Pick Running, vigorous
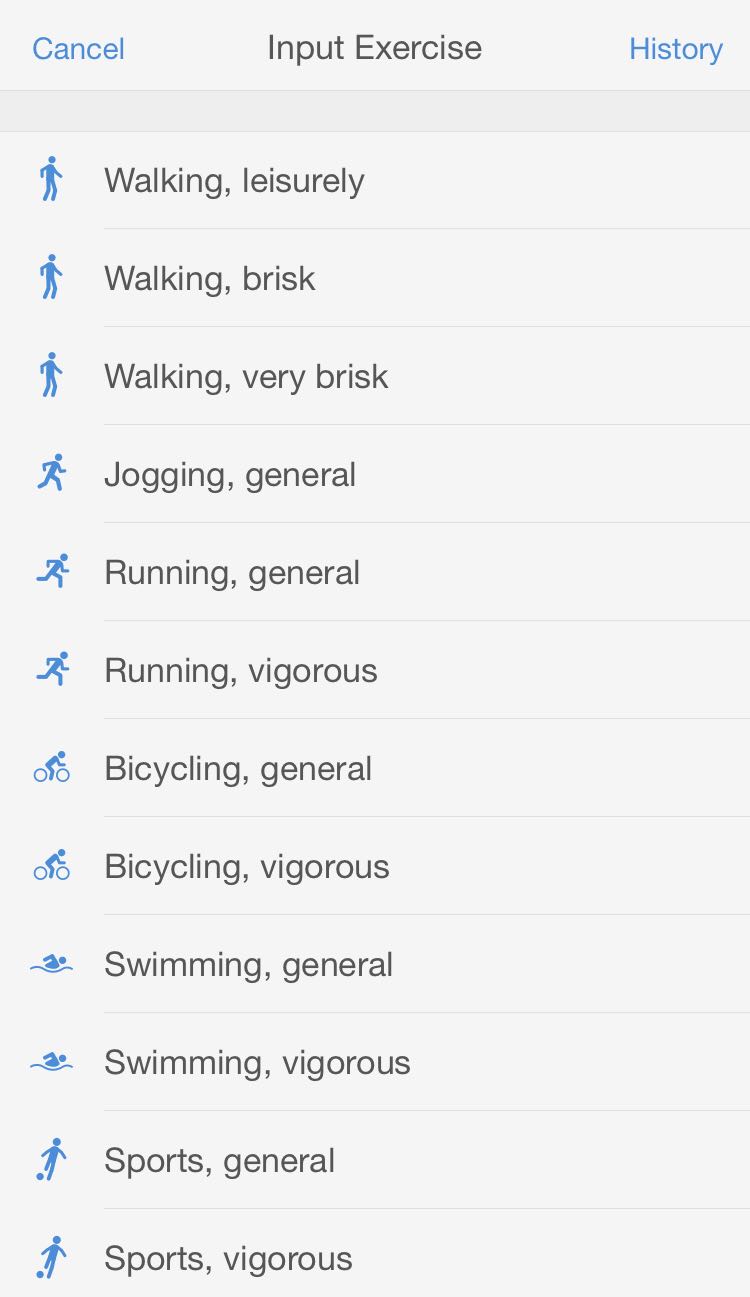750x1297 pixels. (x=375, y=670)
